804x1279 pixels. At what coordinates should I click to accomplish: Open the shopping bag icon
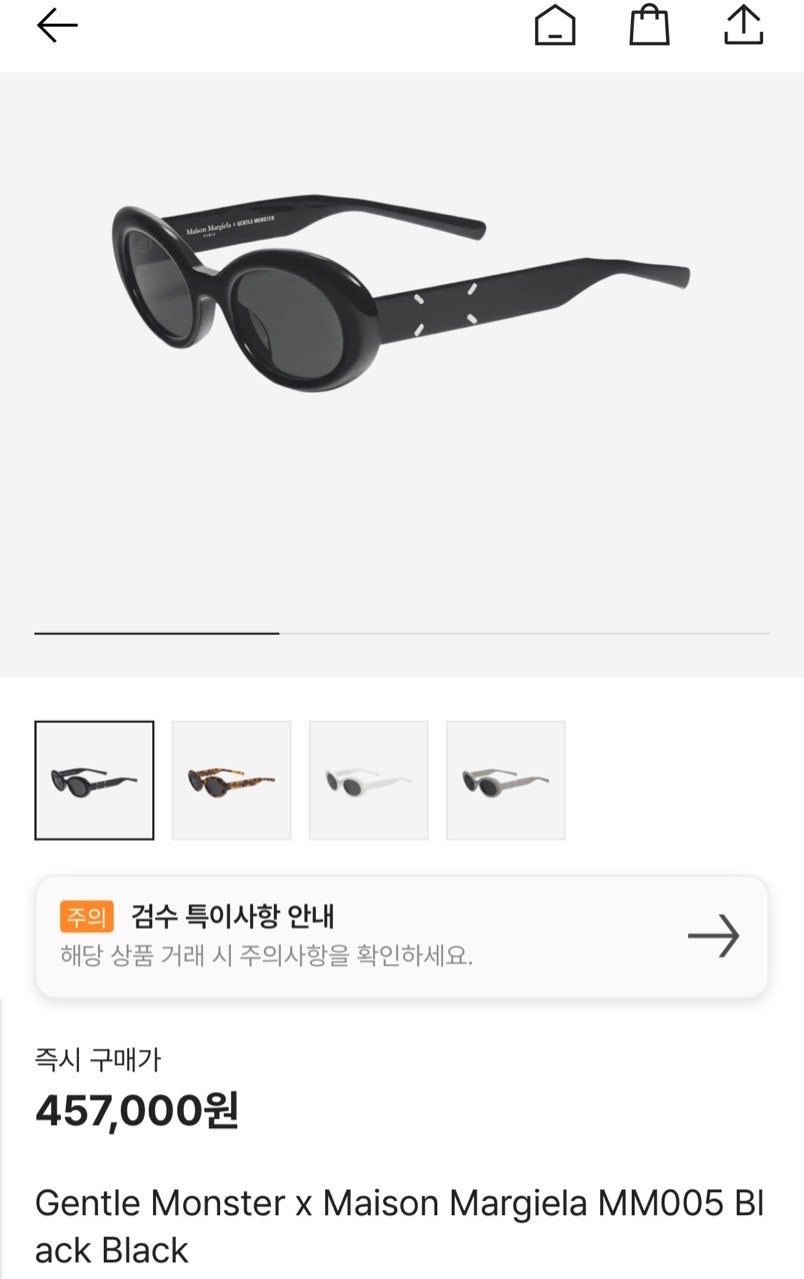tap(649, 25)
